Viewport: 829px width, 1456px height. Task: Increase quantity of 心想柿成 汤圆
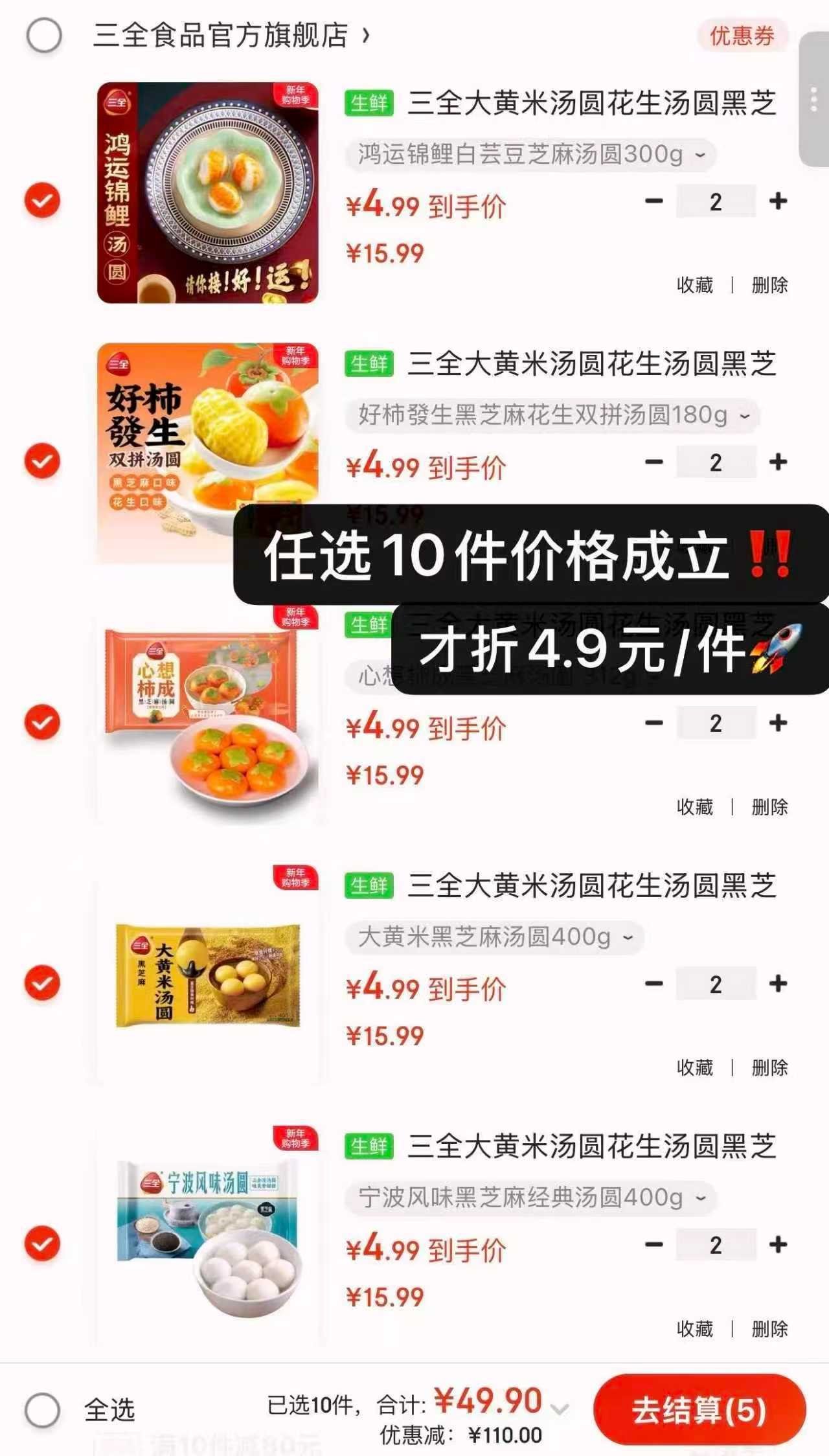click(778, 723)
